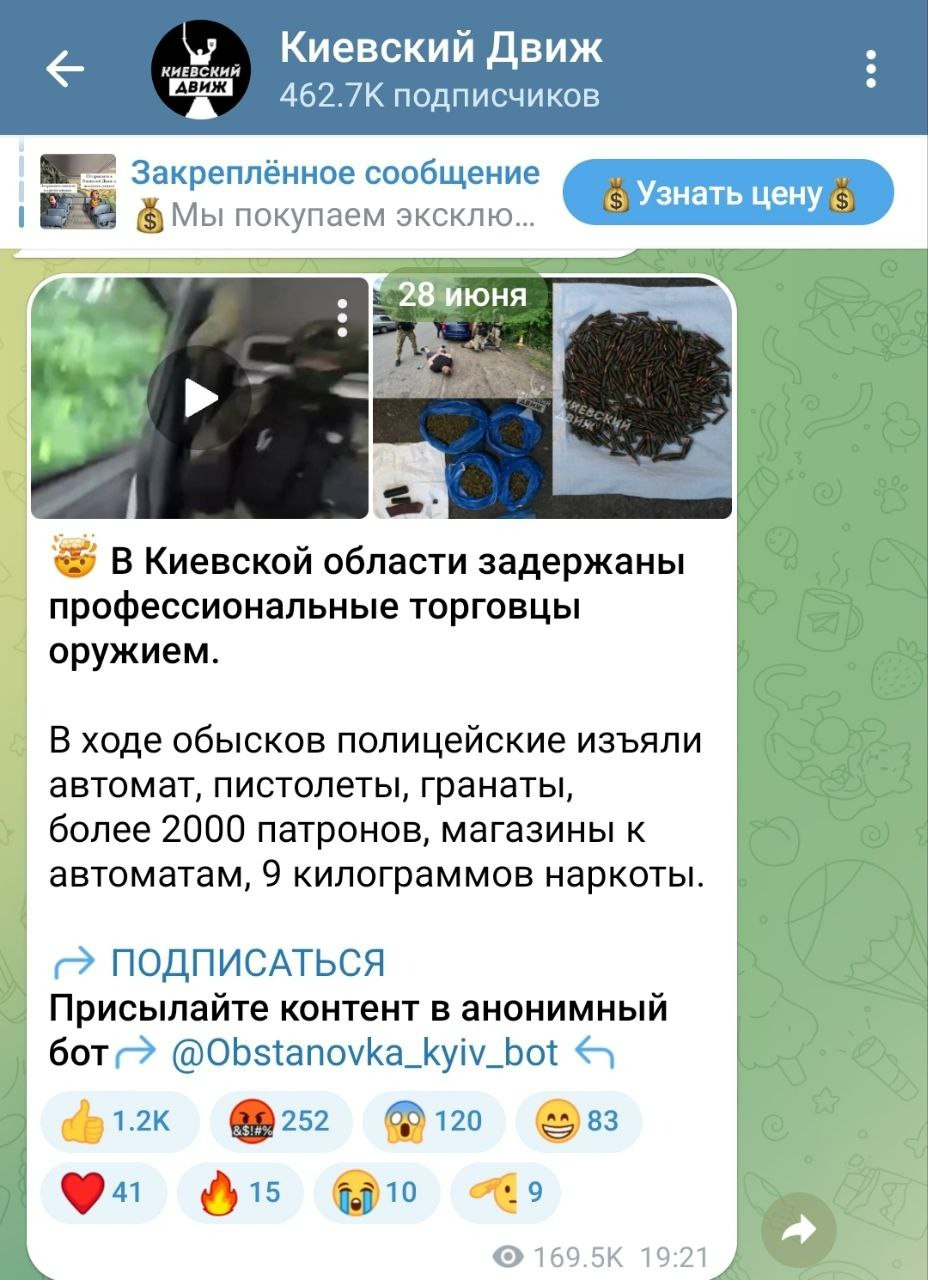React with the fire emoji
The height and width of the screenshot is (1280, 928).
(239, 1193)
